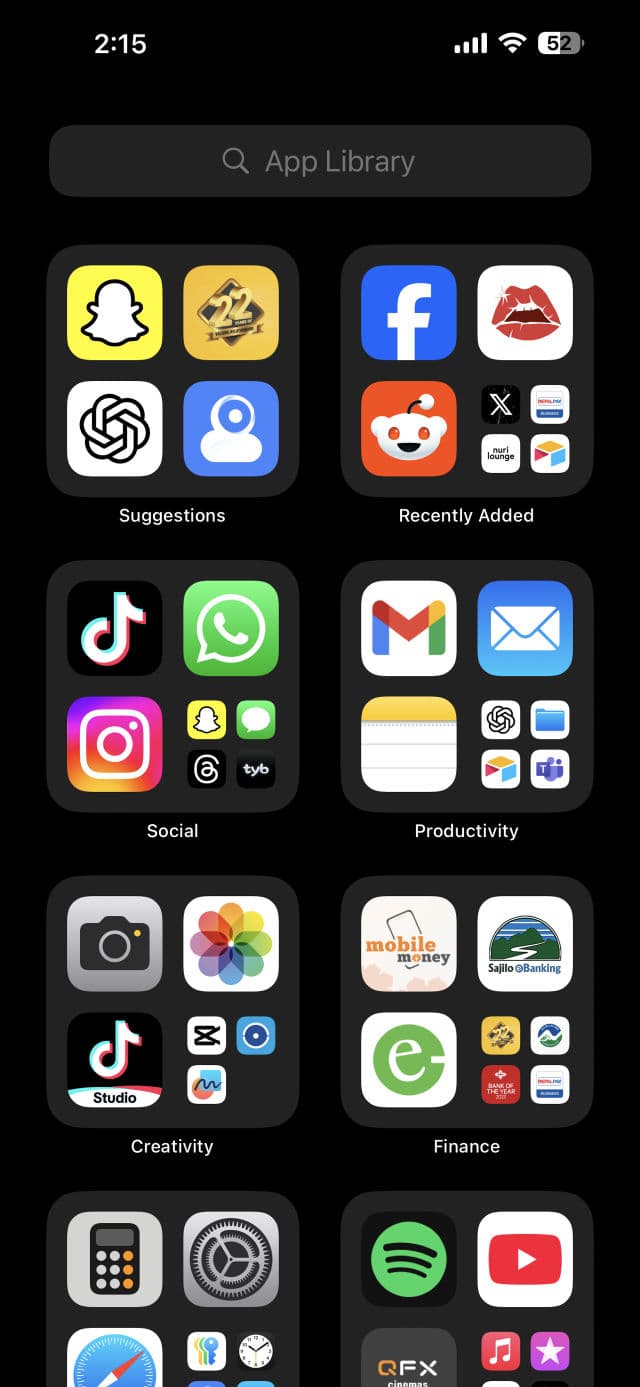Image resolution: width=640 pixels, height=1387 pixels.
Task: Tap the App Library search field
Action: click(320, 161)
